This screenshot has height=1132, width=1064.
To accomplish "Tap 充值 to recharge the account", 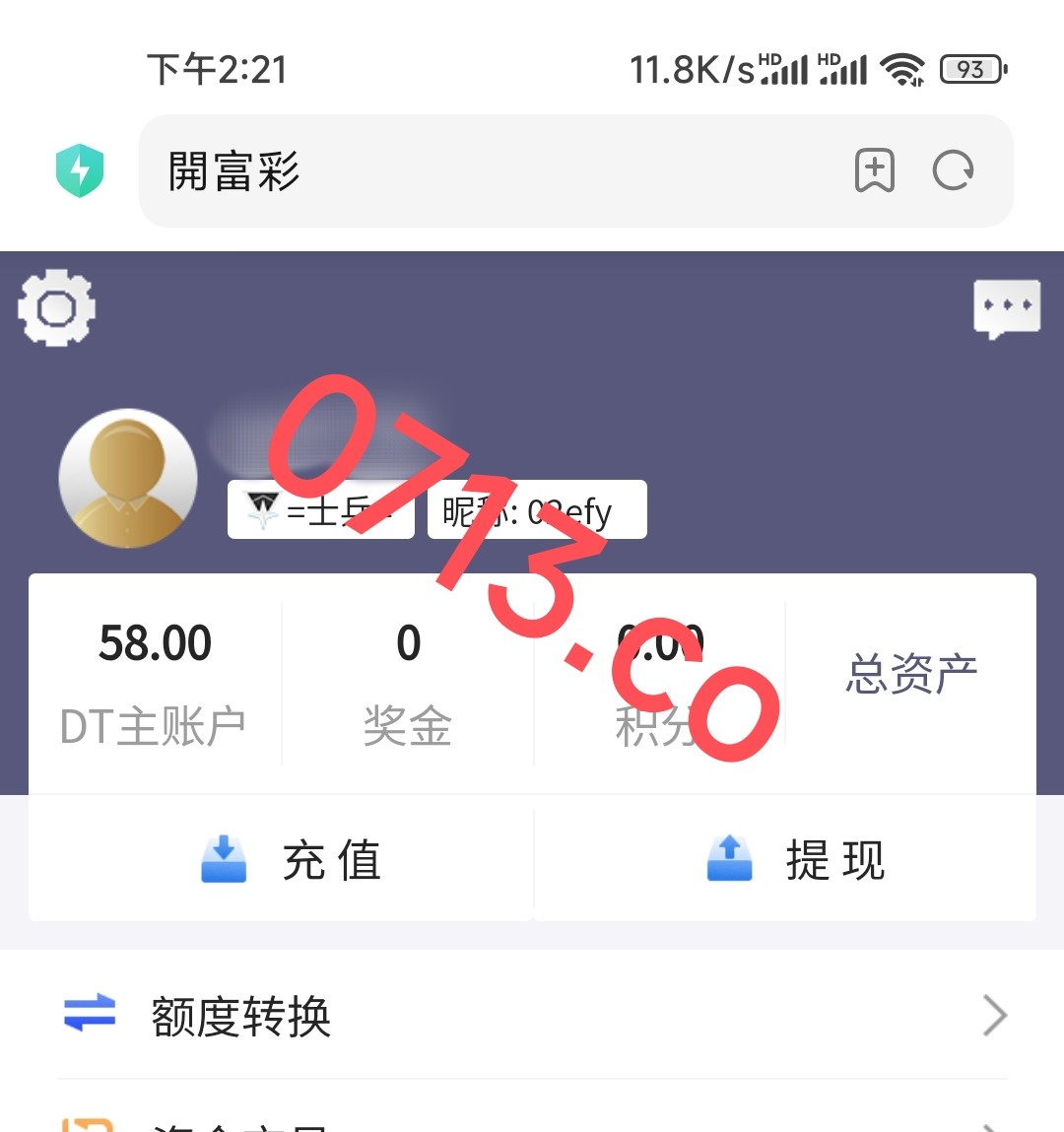I will (x=291, y=860).
